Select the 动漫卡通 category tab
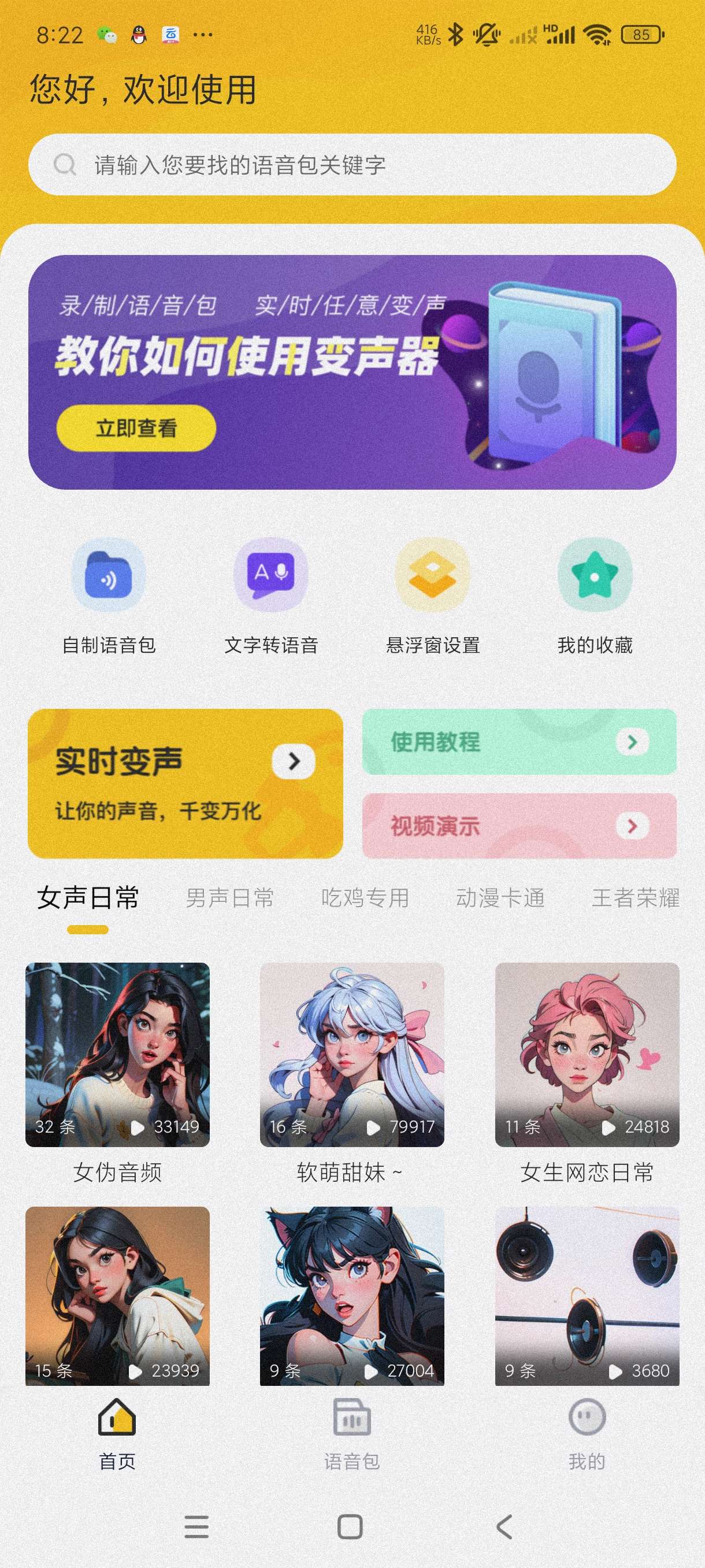Image resolution: width=705 pixels, height=1568 pixels. (x=500, y=898)
